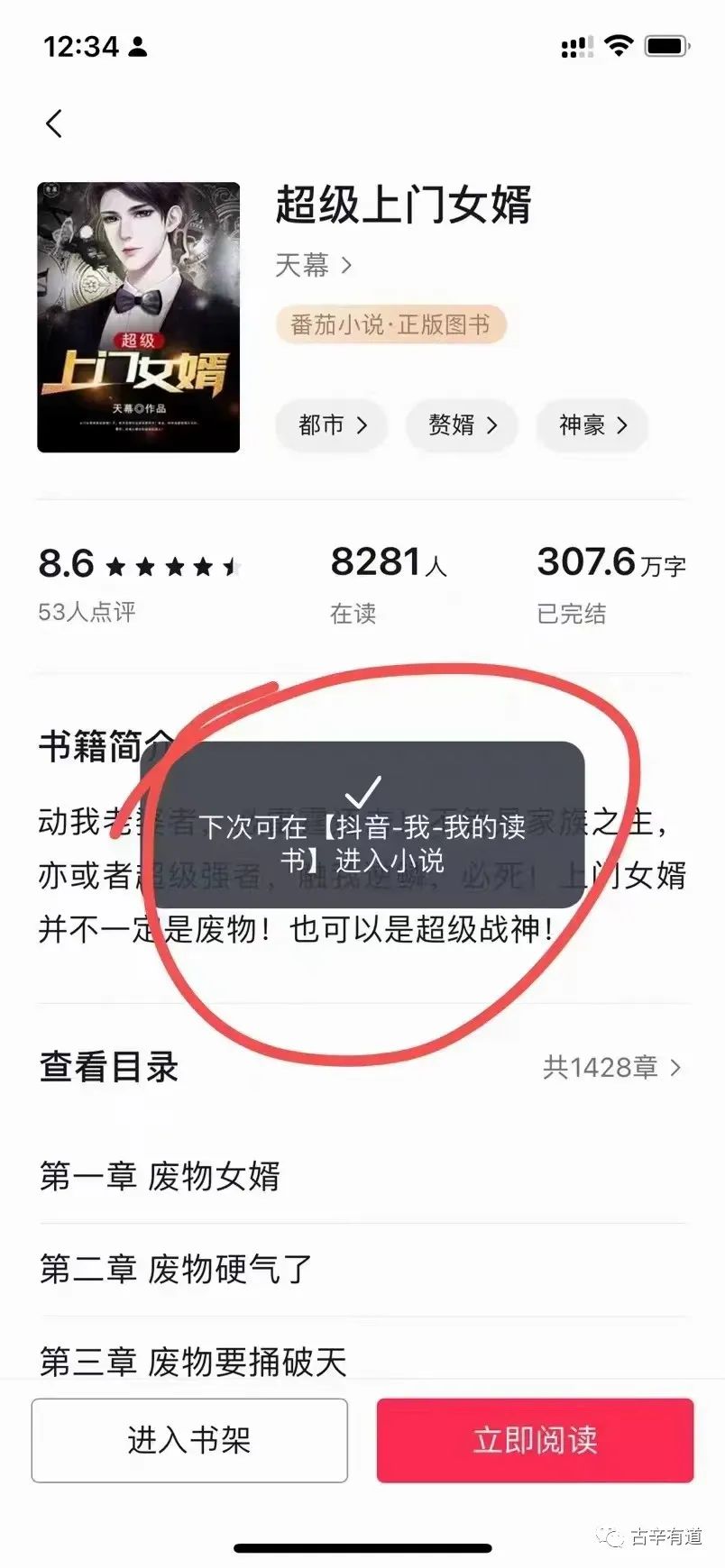Image resolution: width=725 pixels, height=1568 pixels.
Task: Tap the 番茄小说·正版图书 badge
Action: tap(390, 324)
